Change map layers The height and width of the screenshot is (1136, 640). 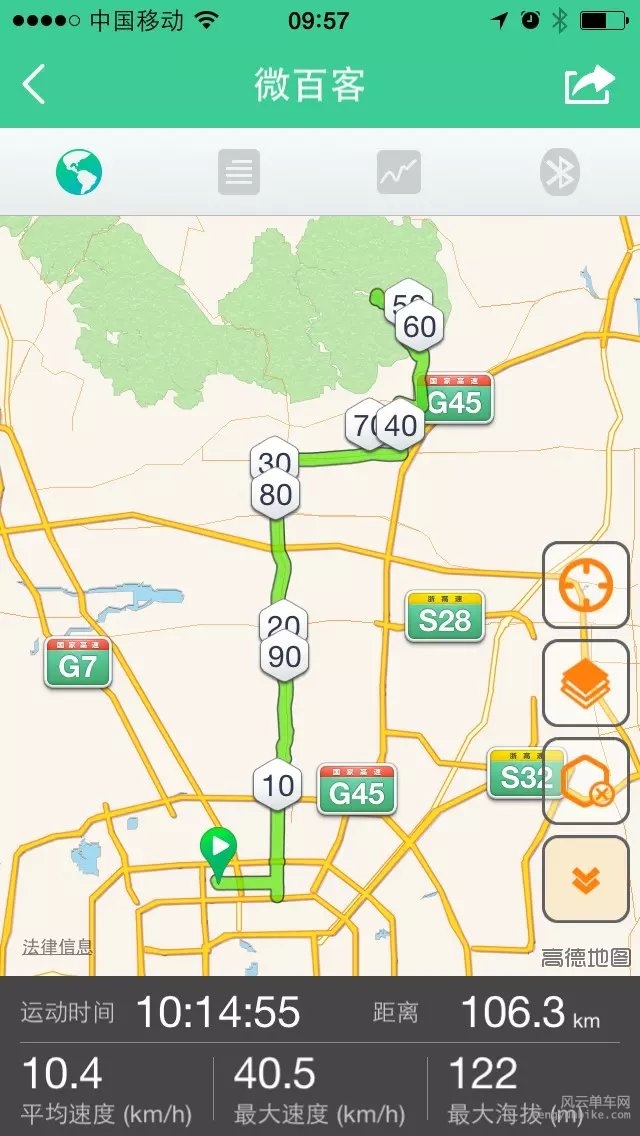pyautogui.click(x=585, y=683)
